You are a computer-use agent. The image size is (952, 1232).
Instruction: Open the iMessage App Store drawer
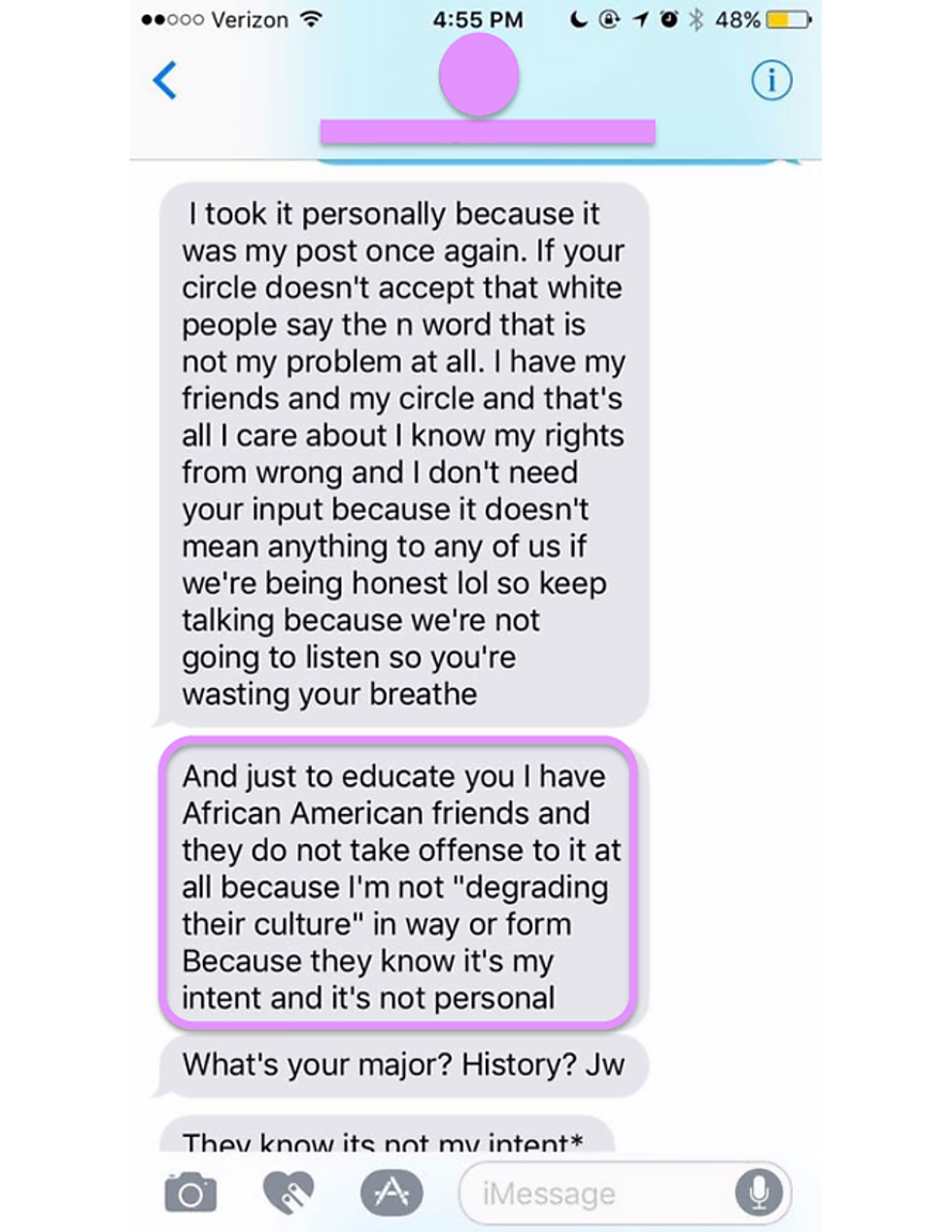[391, 1192]
